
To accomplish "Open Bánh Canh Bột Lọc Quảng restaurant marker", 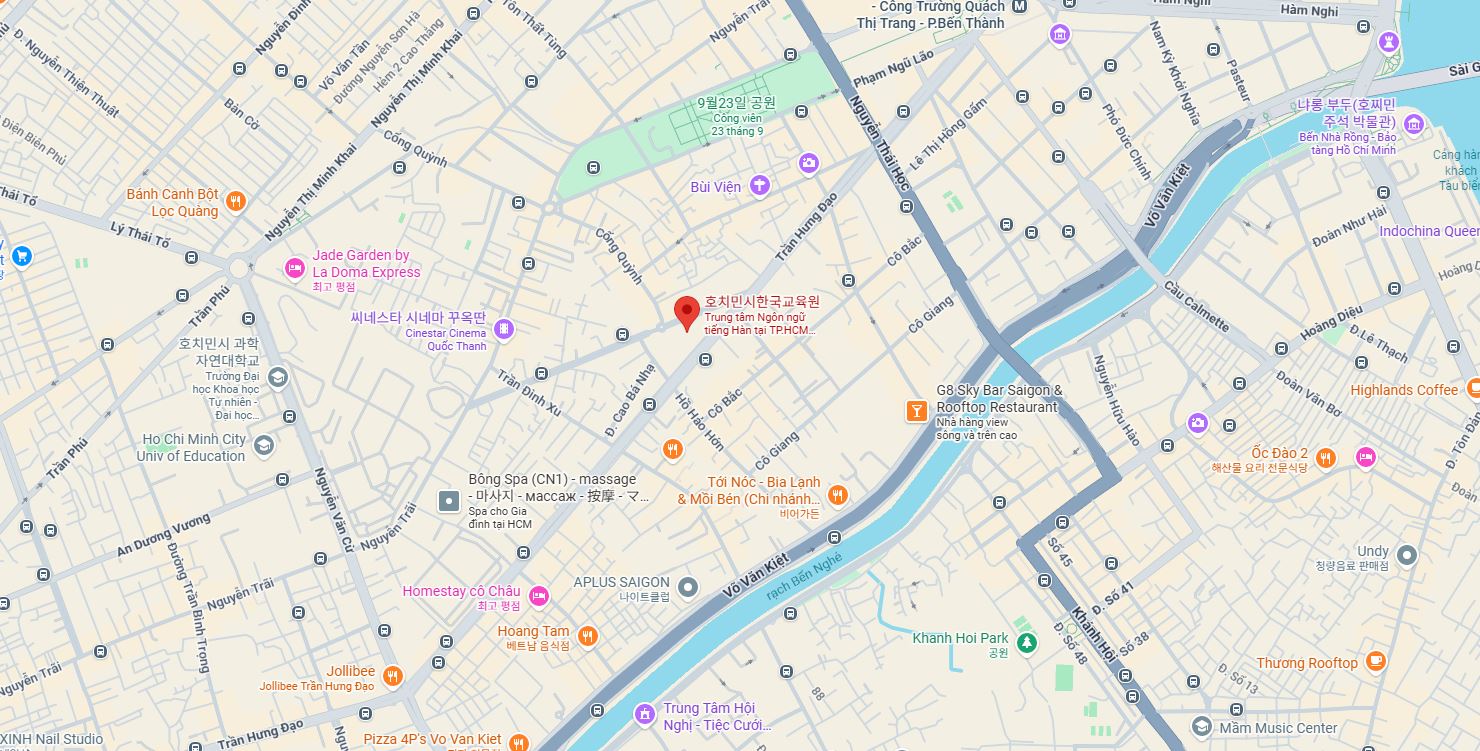I will [x=236, y=200].
